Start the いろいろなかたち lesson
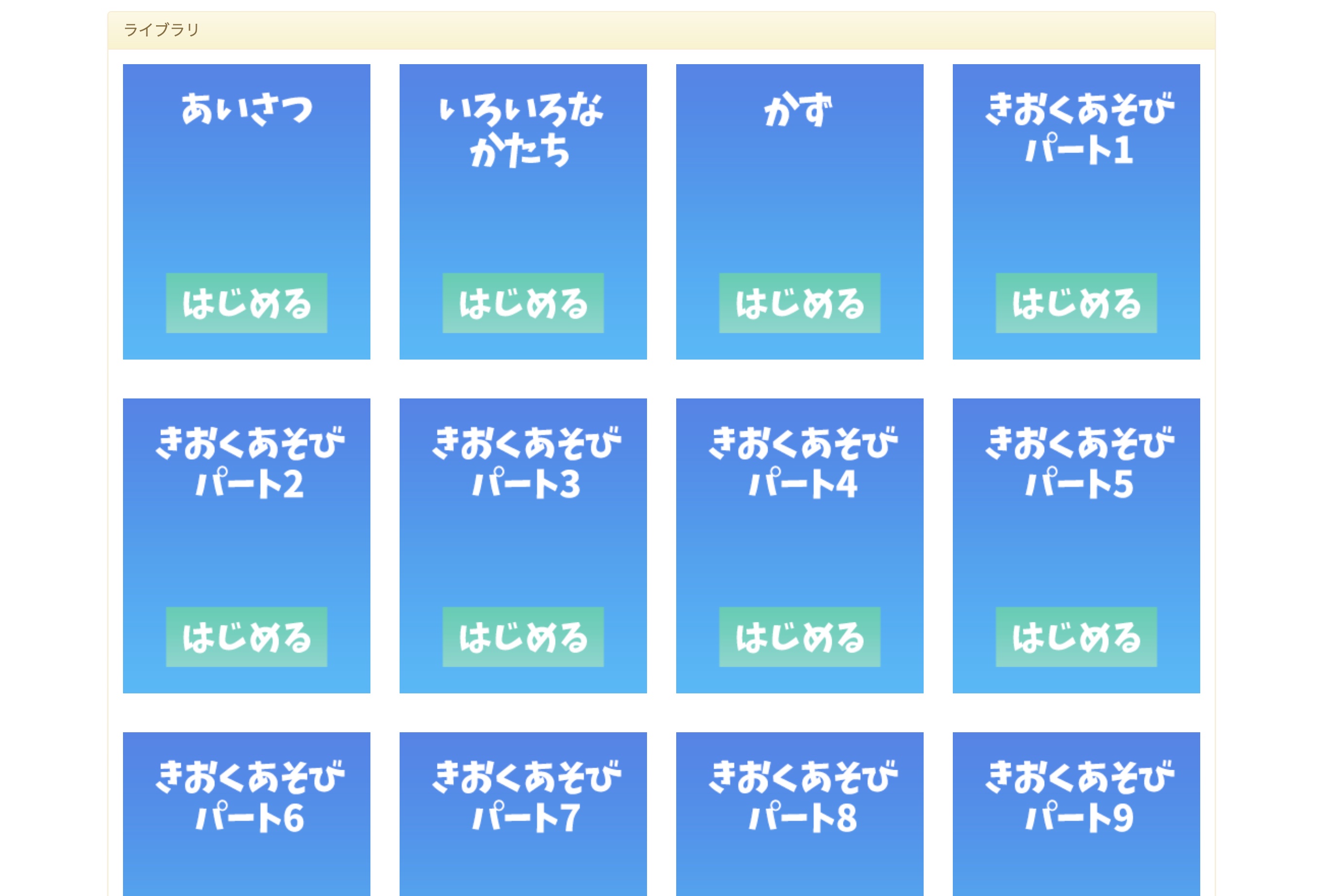This screenshot has height=896, width=1331. pyautogui.click(x=523, y=303)
